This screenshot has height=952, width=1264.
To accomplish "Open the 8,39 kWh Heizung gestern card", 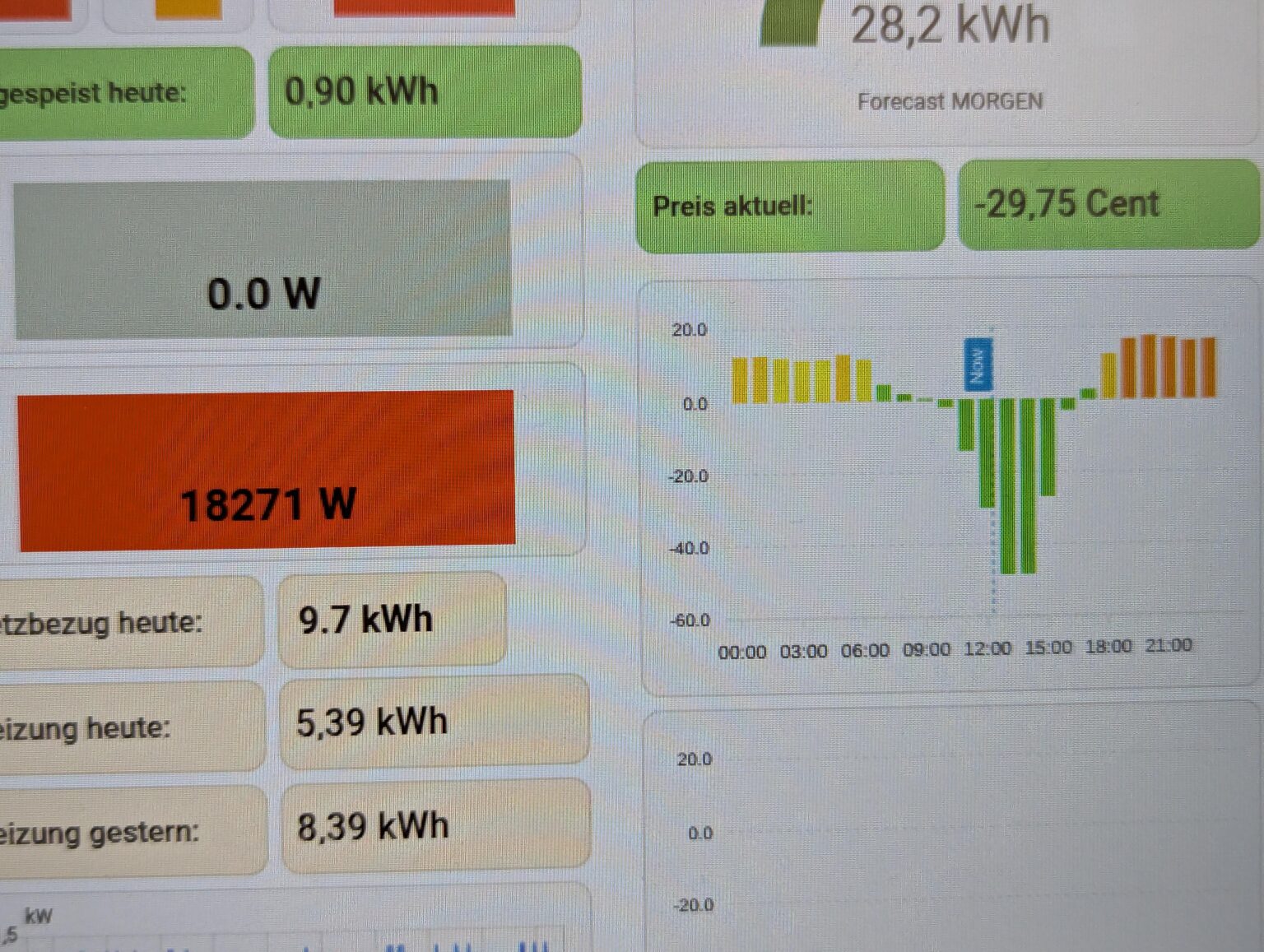I will 434,825.
